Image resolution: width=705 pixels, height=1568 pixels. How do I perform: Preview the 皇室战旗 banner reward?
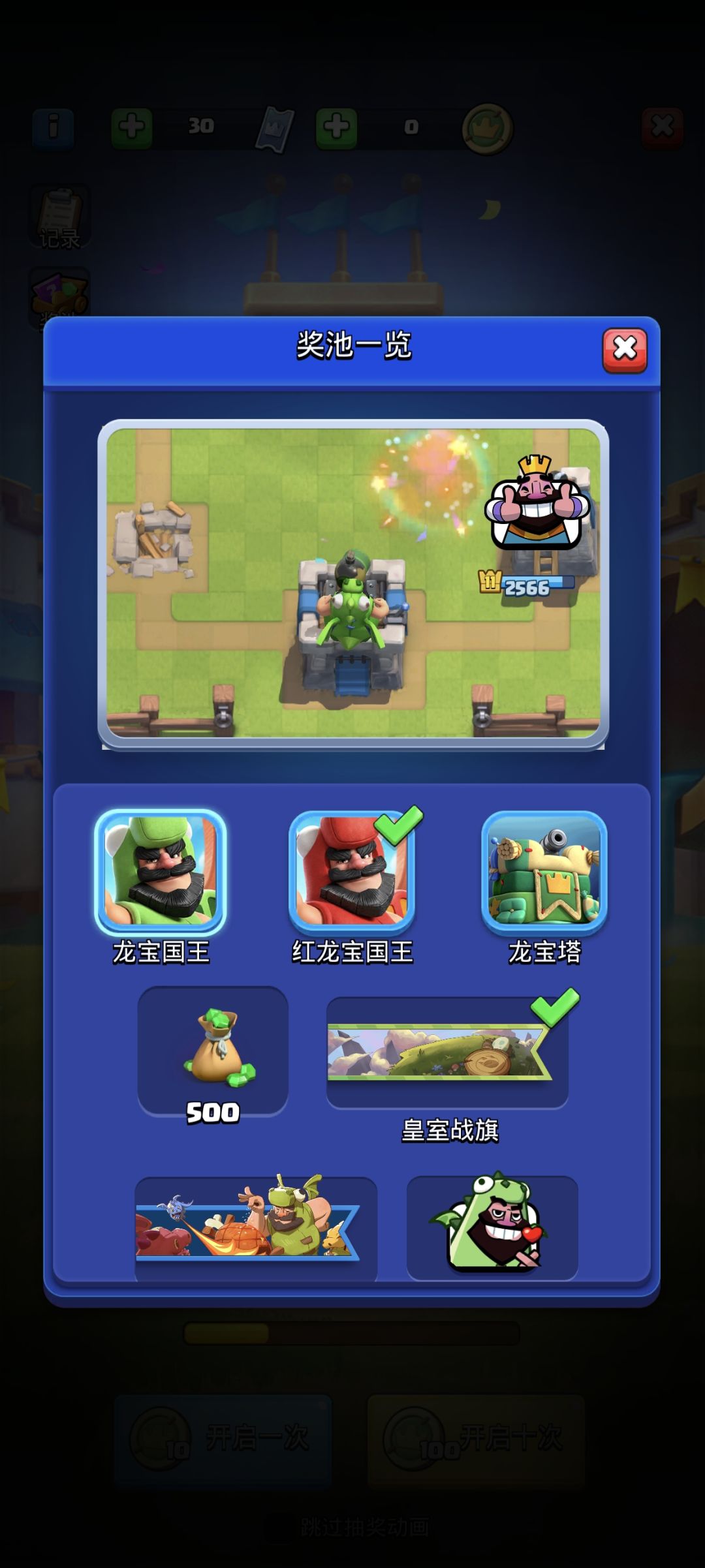(x=447, y=1053)
